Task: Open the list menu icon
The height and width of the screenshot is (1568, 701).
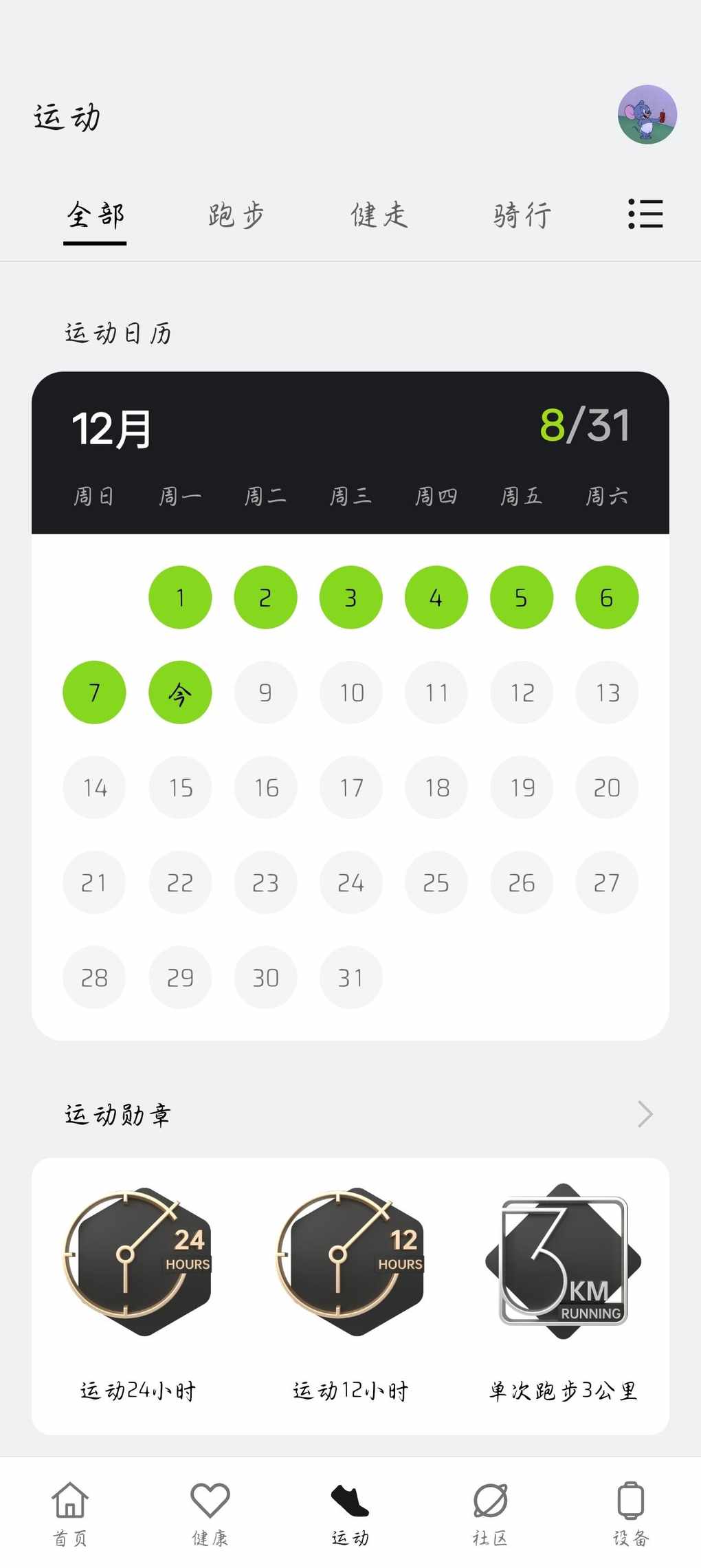Action: (645, 214)
